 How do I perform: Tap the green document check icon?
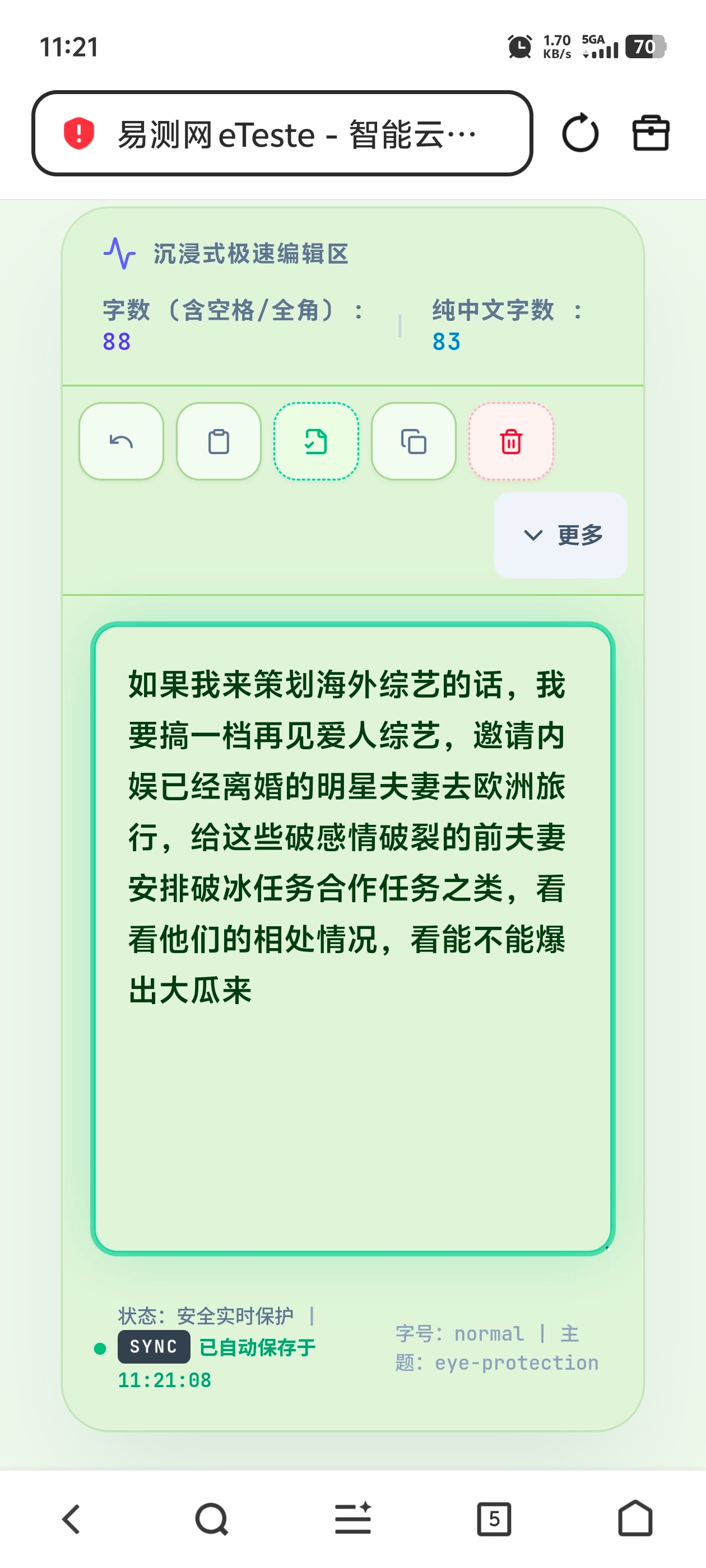pos(316,441)
